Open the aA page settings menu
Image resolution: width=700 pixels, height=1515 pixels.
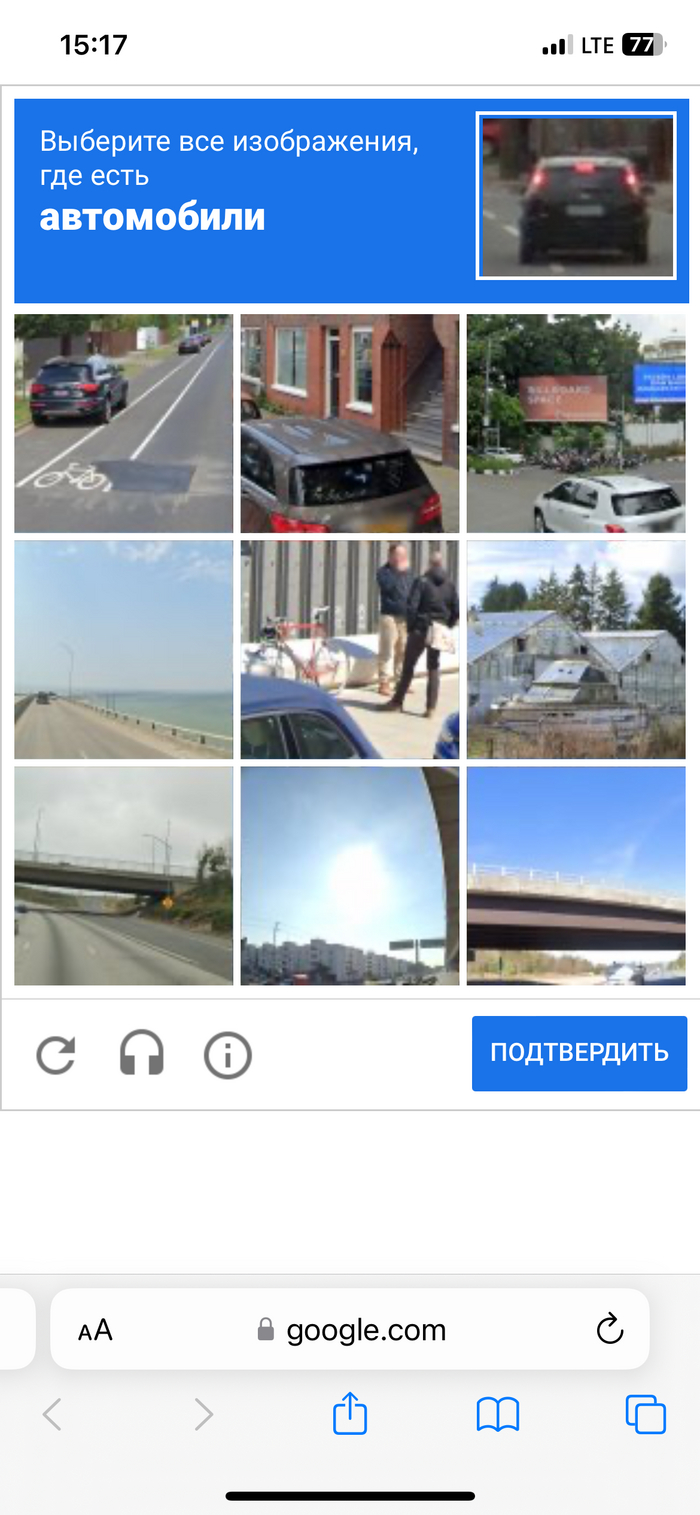pos(95,1330)
